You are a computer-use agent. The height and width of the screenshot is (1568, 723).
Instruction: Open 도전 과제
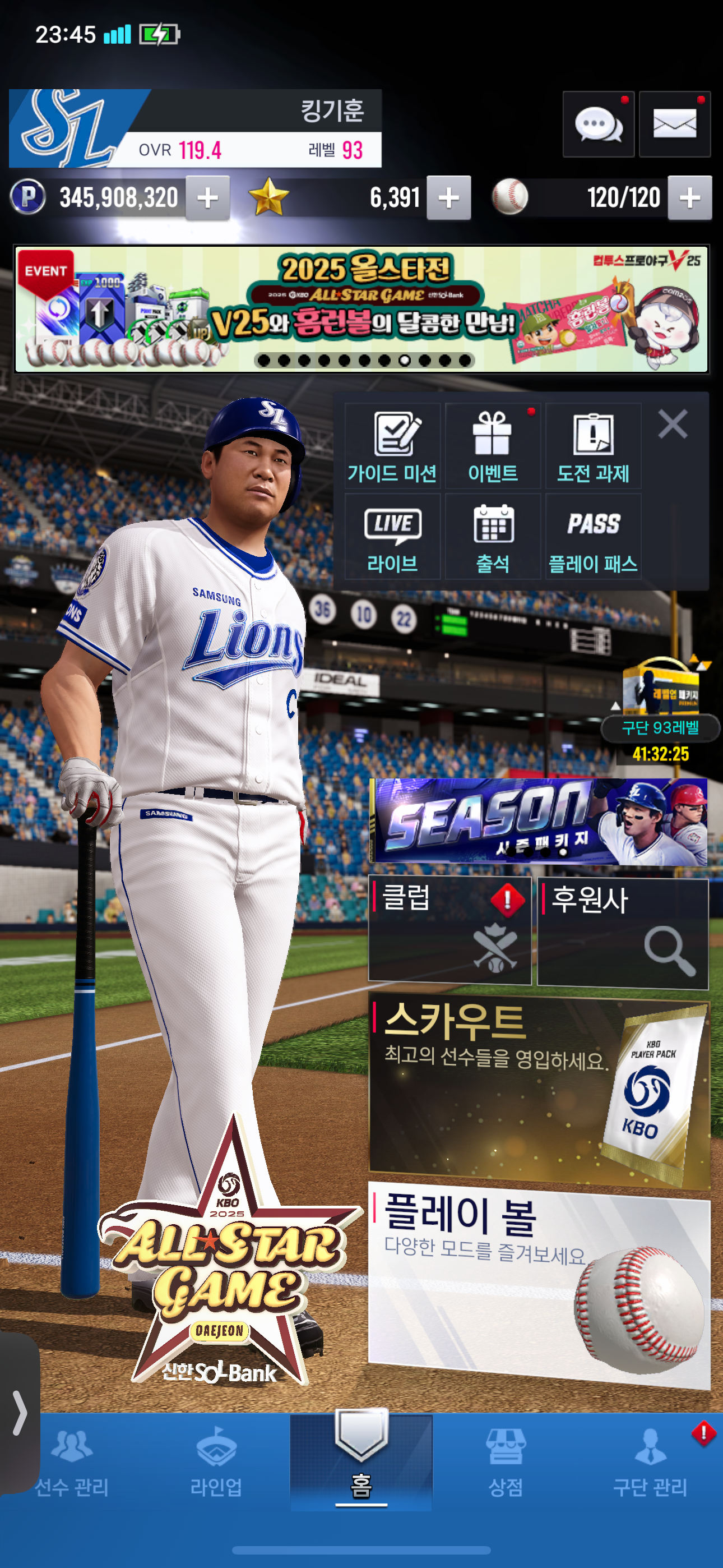[x=593, y=446]
